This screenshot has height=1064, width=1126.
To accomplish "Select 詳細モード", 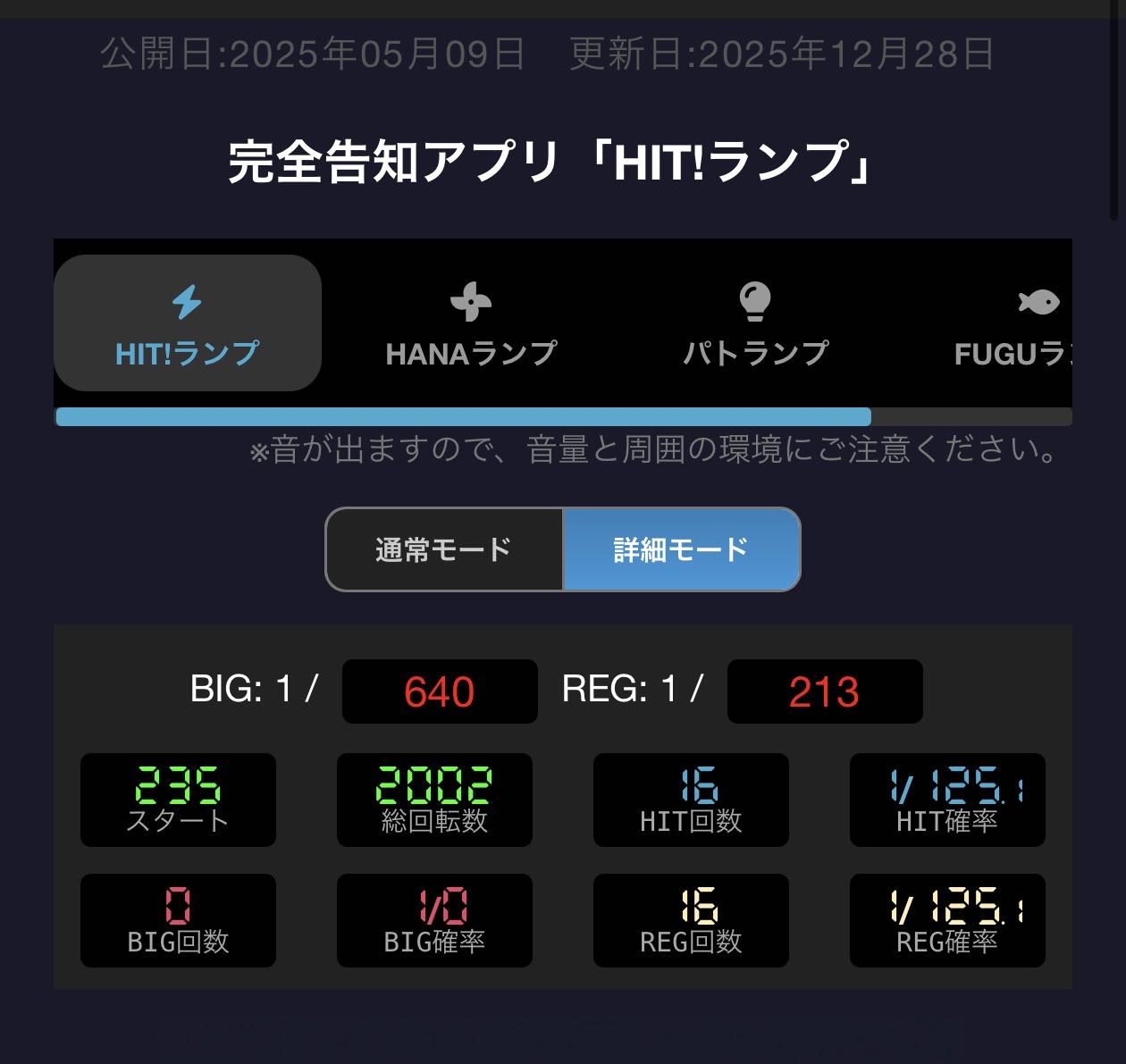I will click(x=682, y=549).
